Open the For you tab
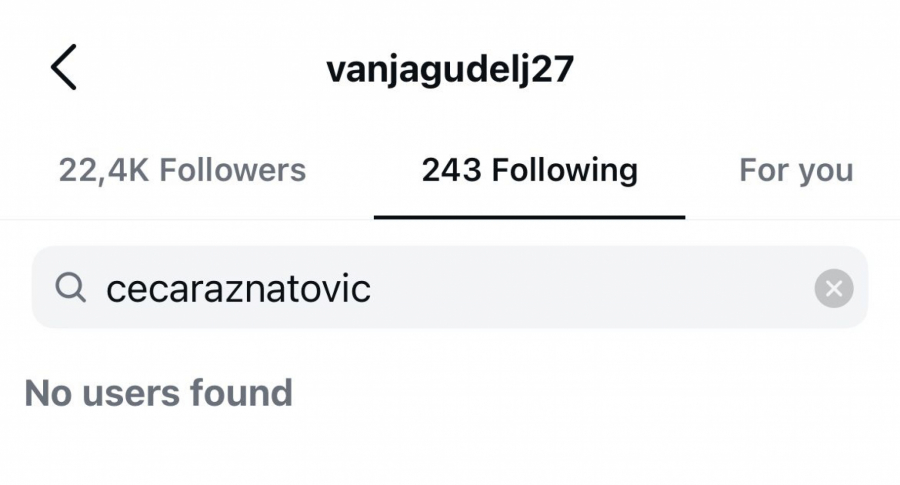The image size is (900, 485). point(796,170)
